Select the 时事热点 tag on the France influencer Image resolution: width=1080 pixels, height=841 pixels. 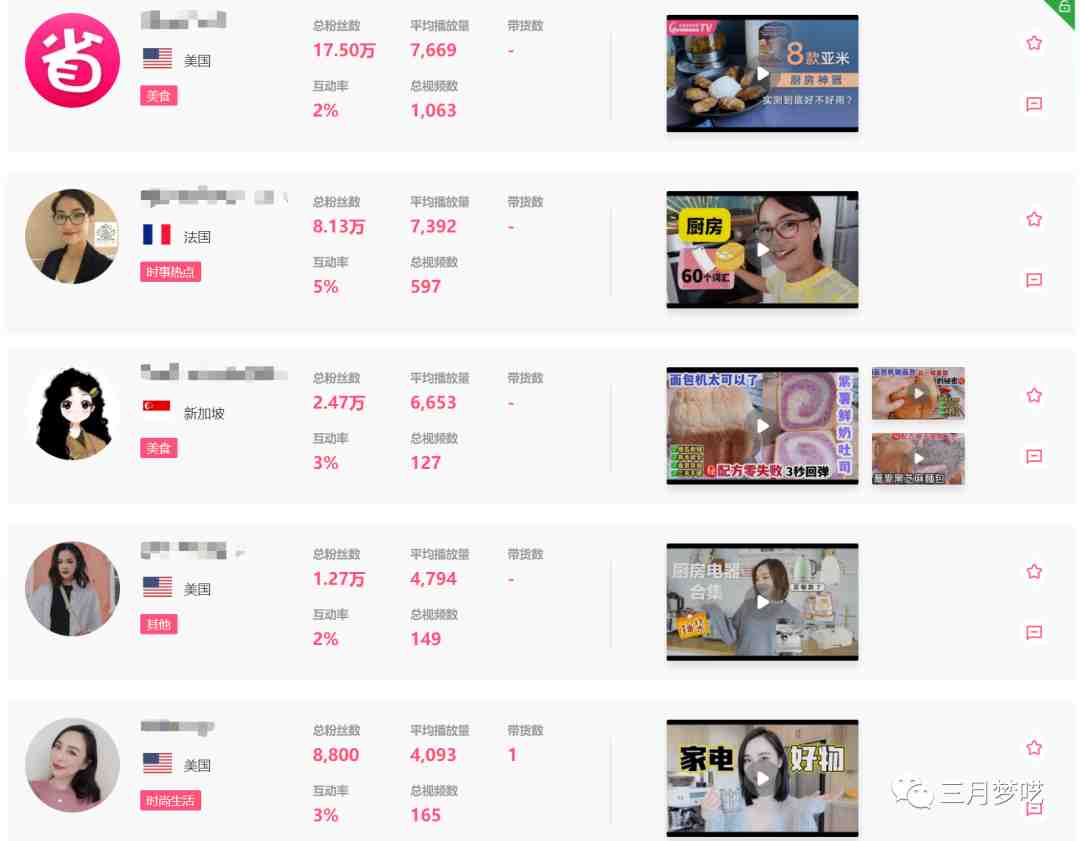tap(170, 272)
